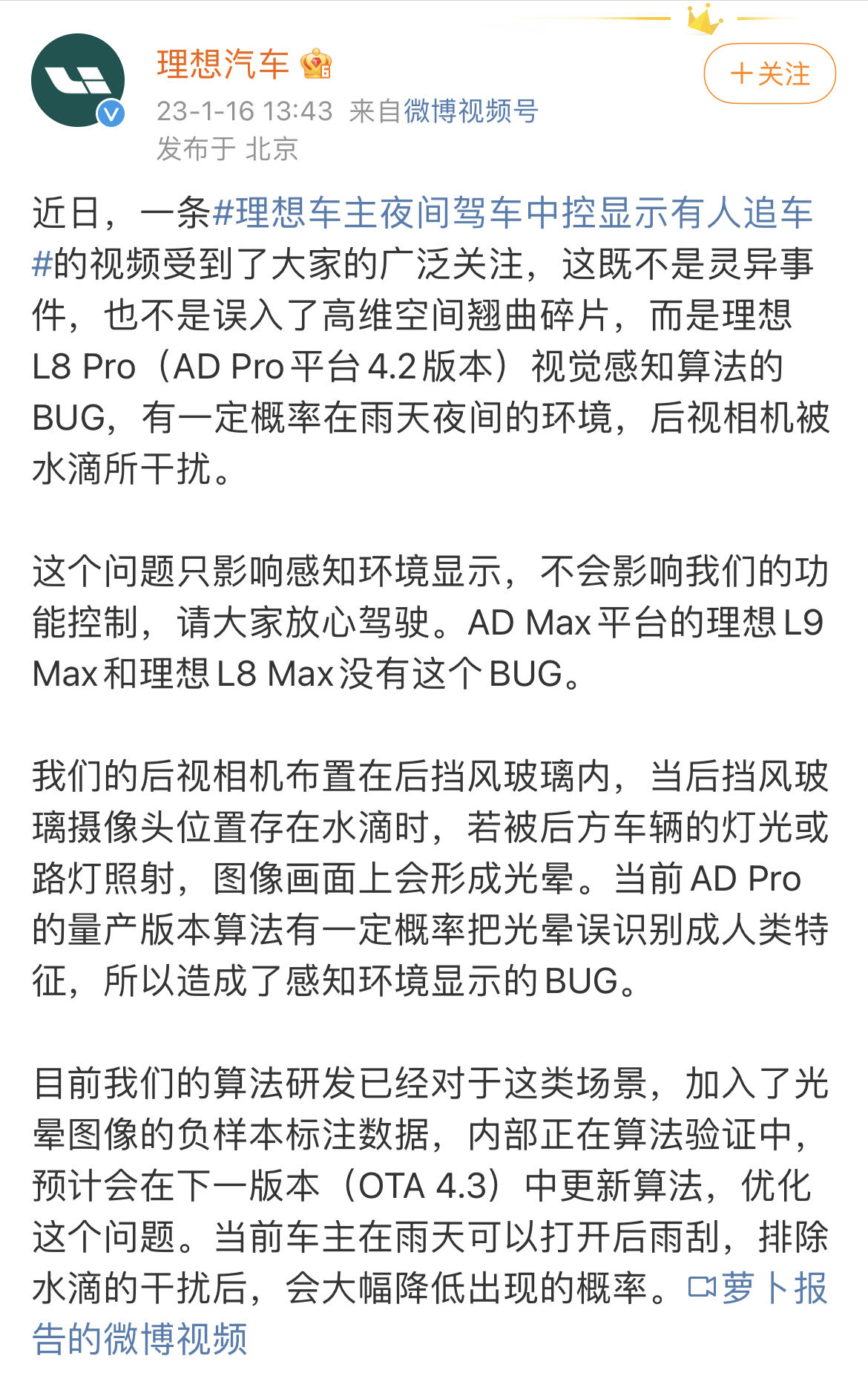
Task: Visit the 微博视频号 source link
Action: point(471,112)
